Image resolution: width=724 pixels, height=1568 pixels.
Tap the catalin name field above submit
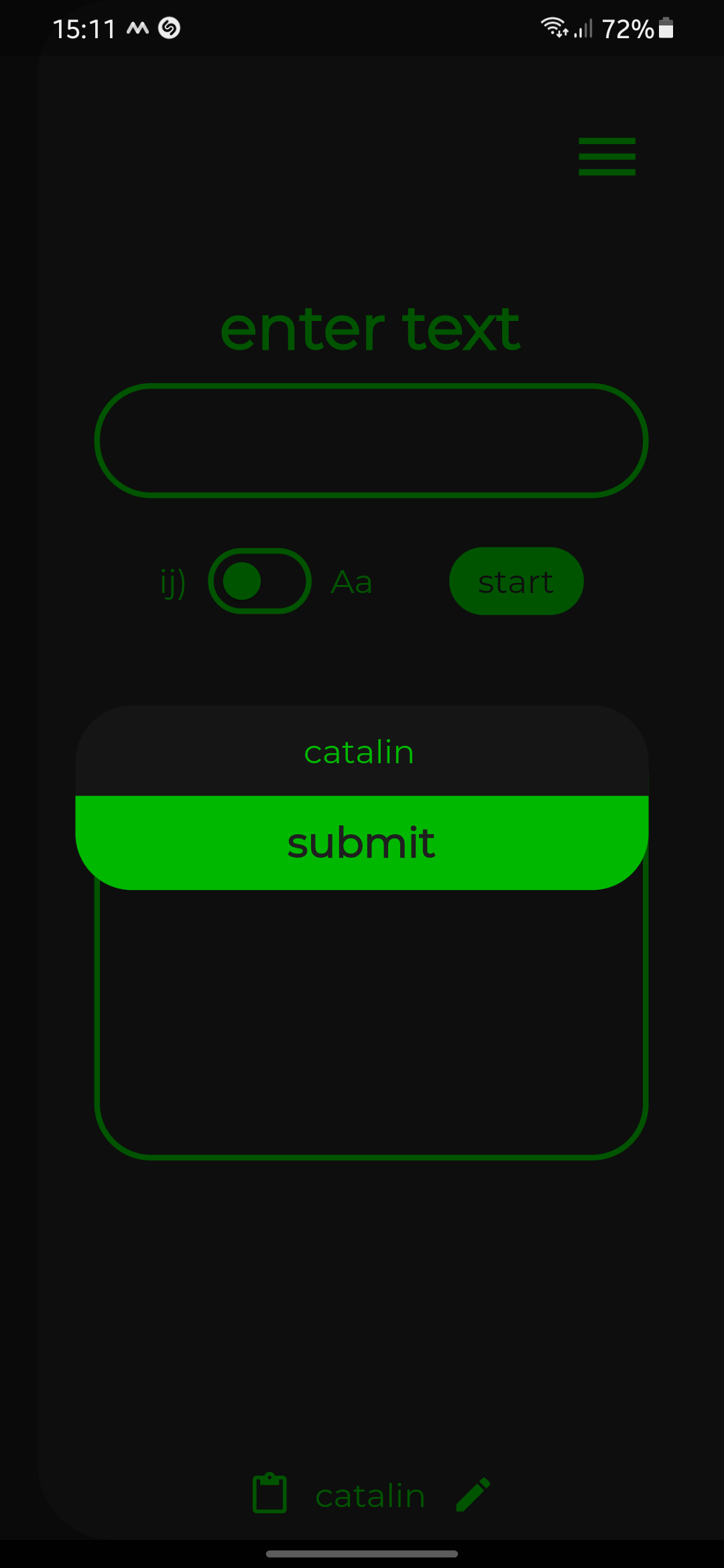click(360, 752)
